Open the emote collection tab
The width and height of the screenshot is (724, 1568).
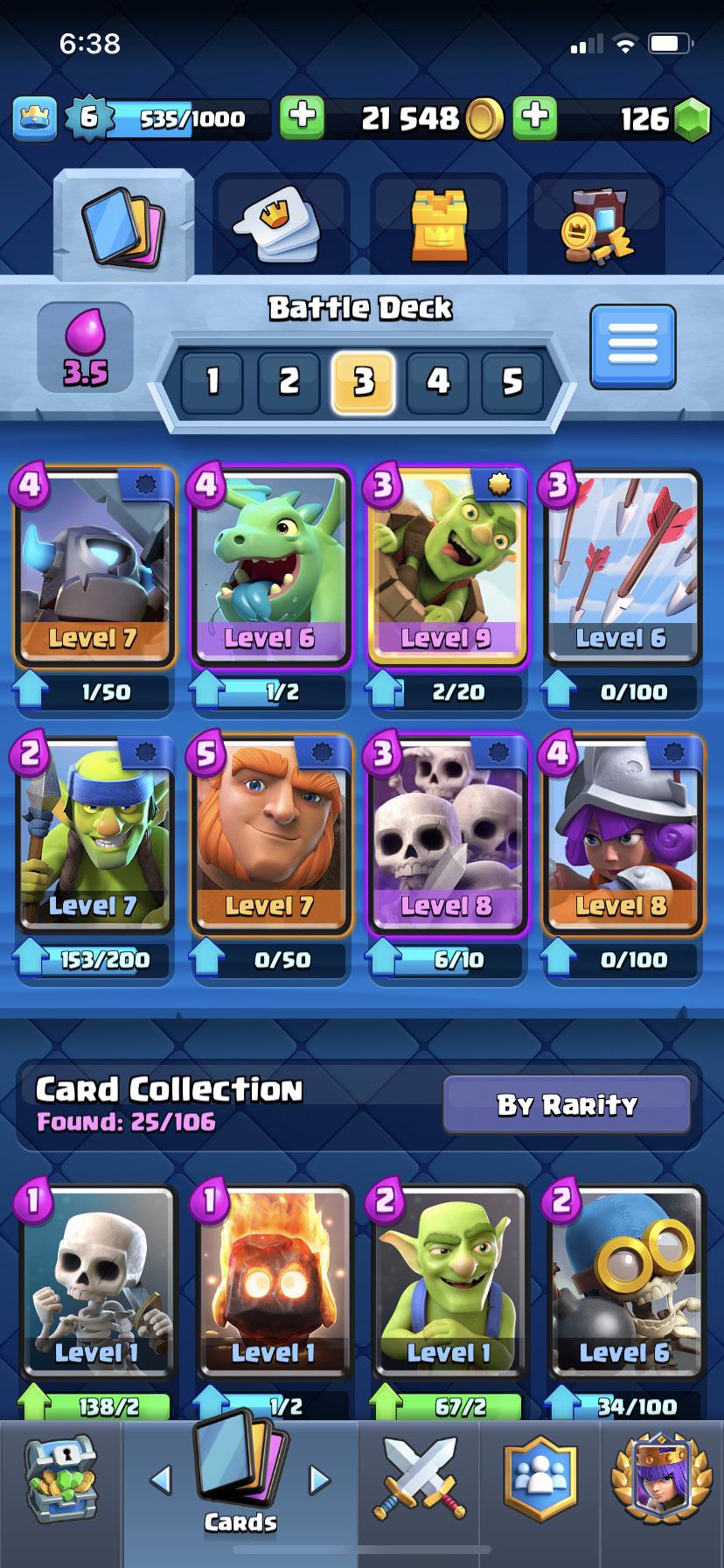pyautogui.click(x=280, y=226)
